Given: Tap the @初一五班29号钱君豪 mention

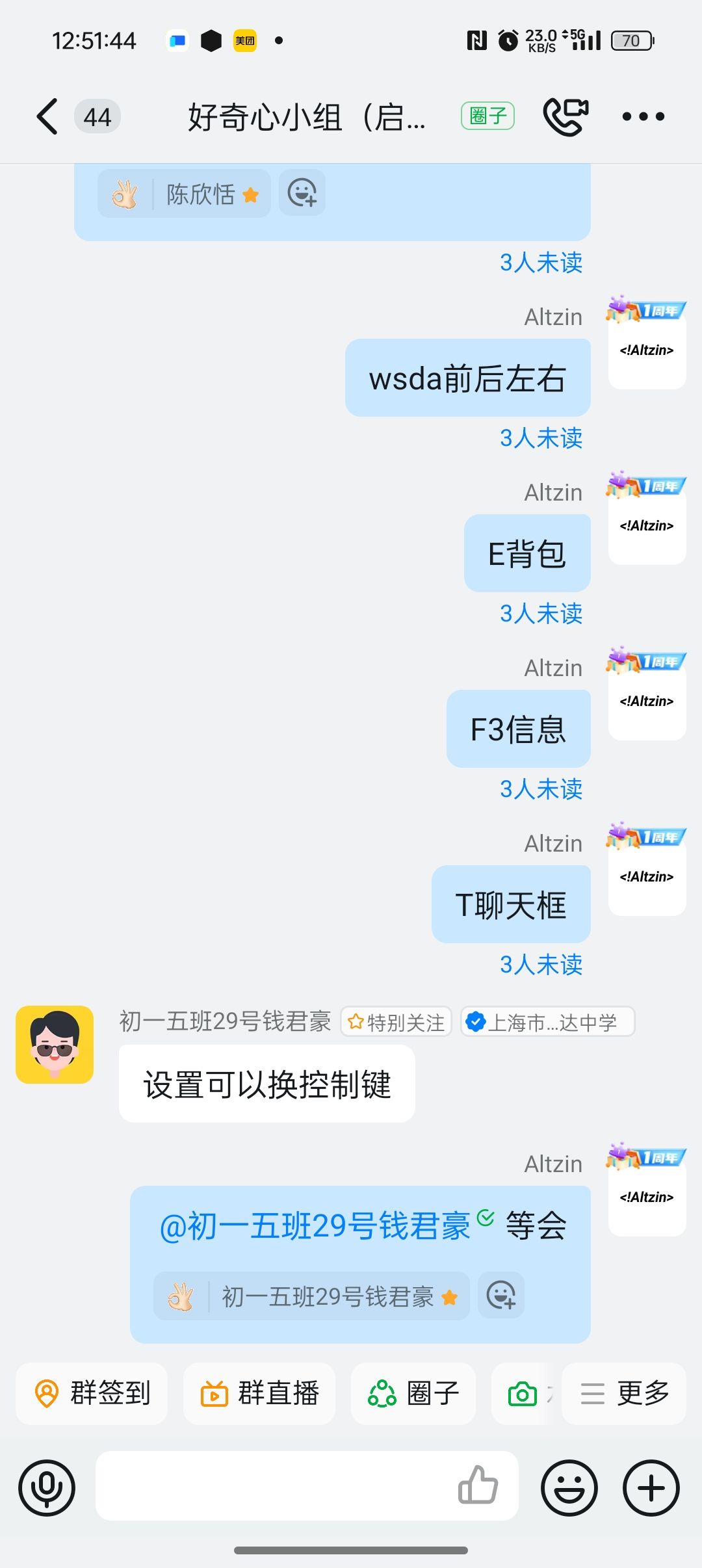Looking at the screenshot, I should (315, 1227).
